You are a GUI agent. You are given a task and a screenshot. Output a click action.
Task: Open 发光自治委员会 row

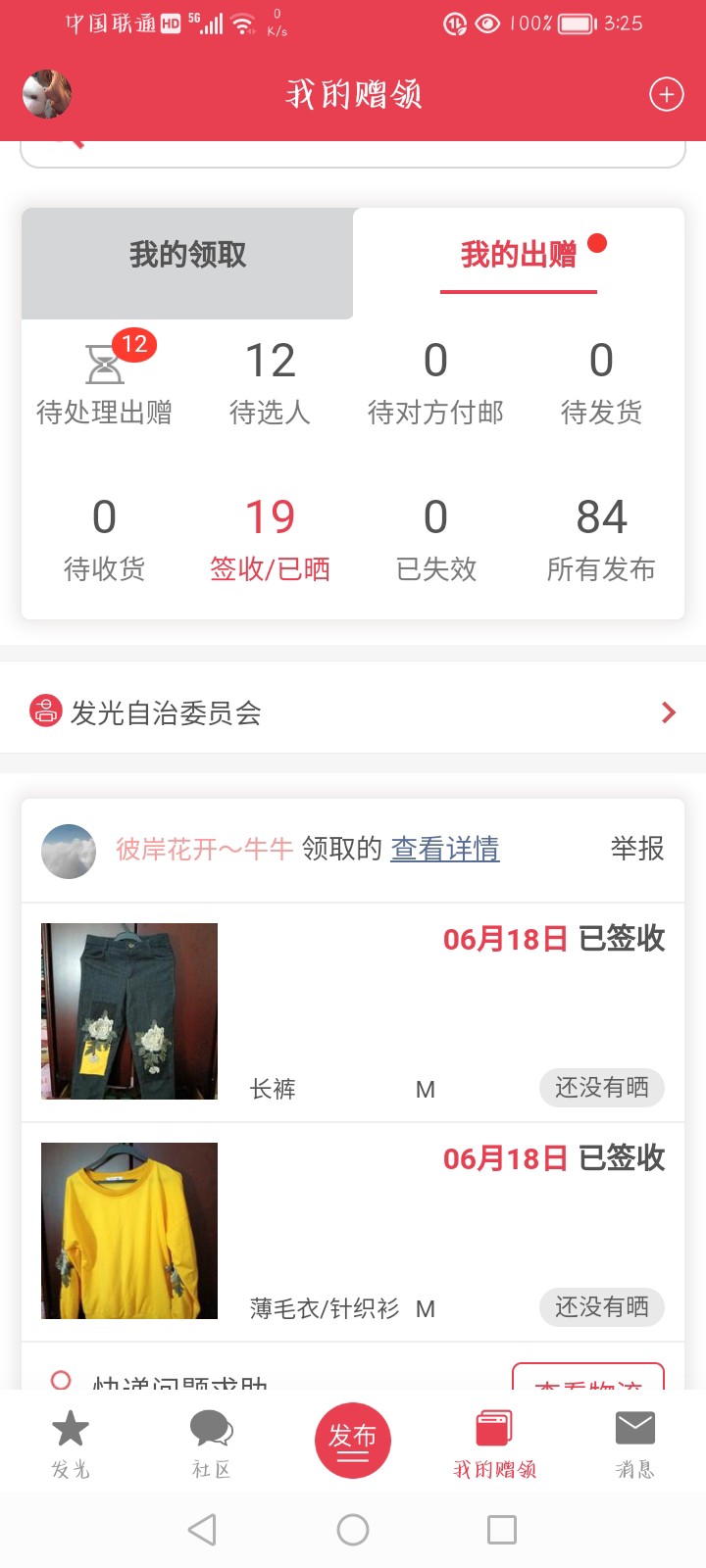[353, 712]
